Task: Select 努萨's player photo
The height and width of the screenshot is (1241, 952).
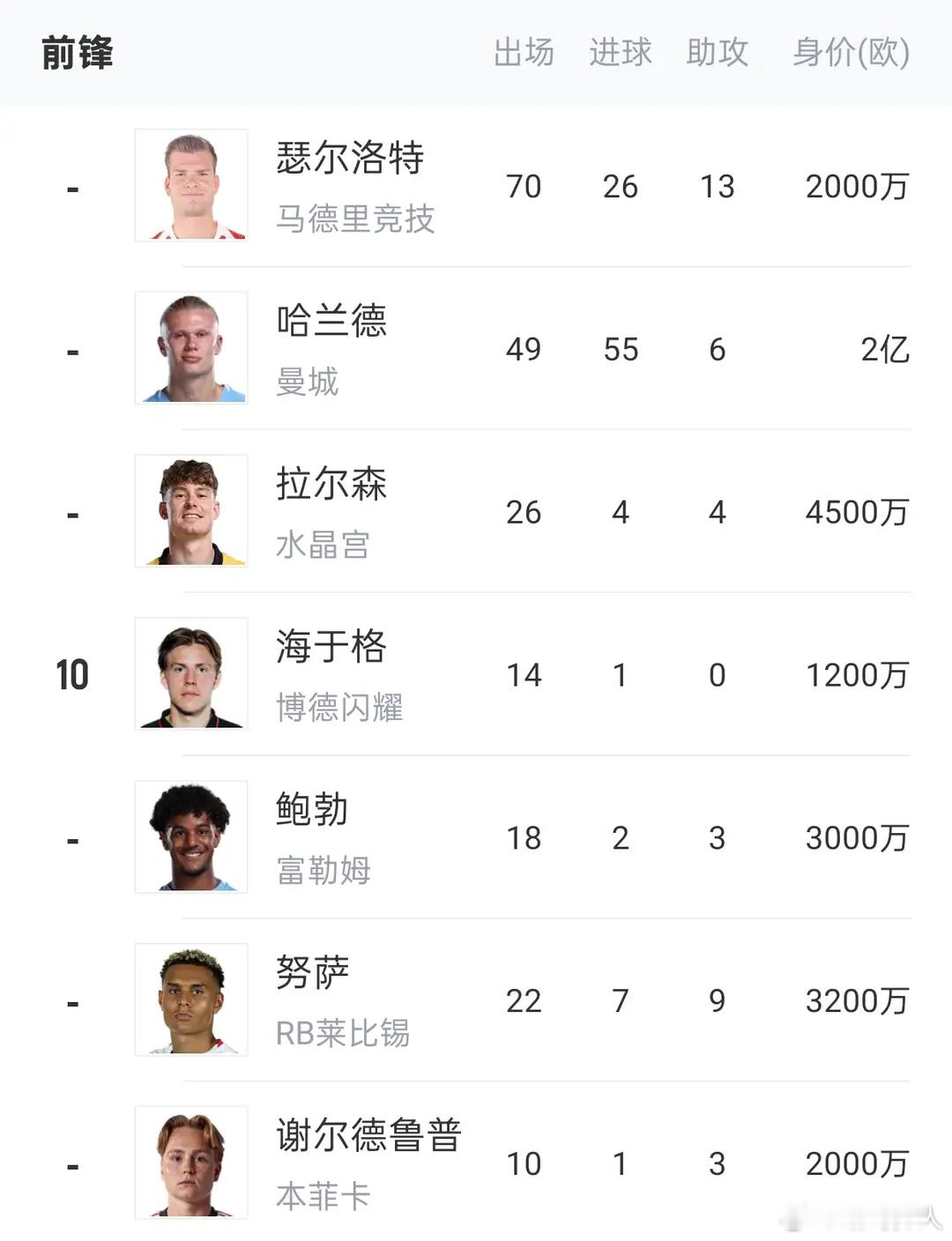Action: (x=191, y=999)
